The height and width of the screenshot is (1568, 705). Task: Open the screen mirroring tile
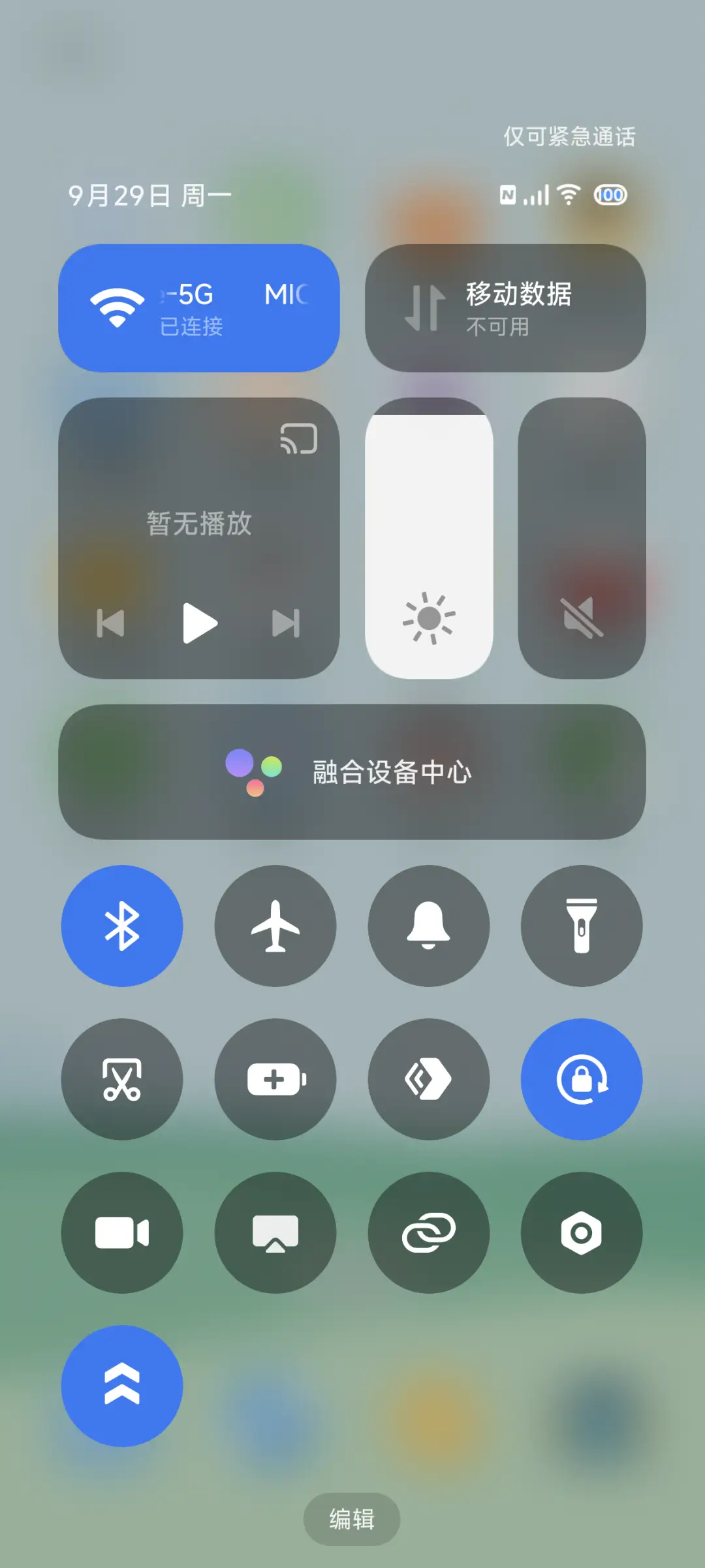[275, 1232]
